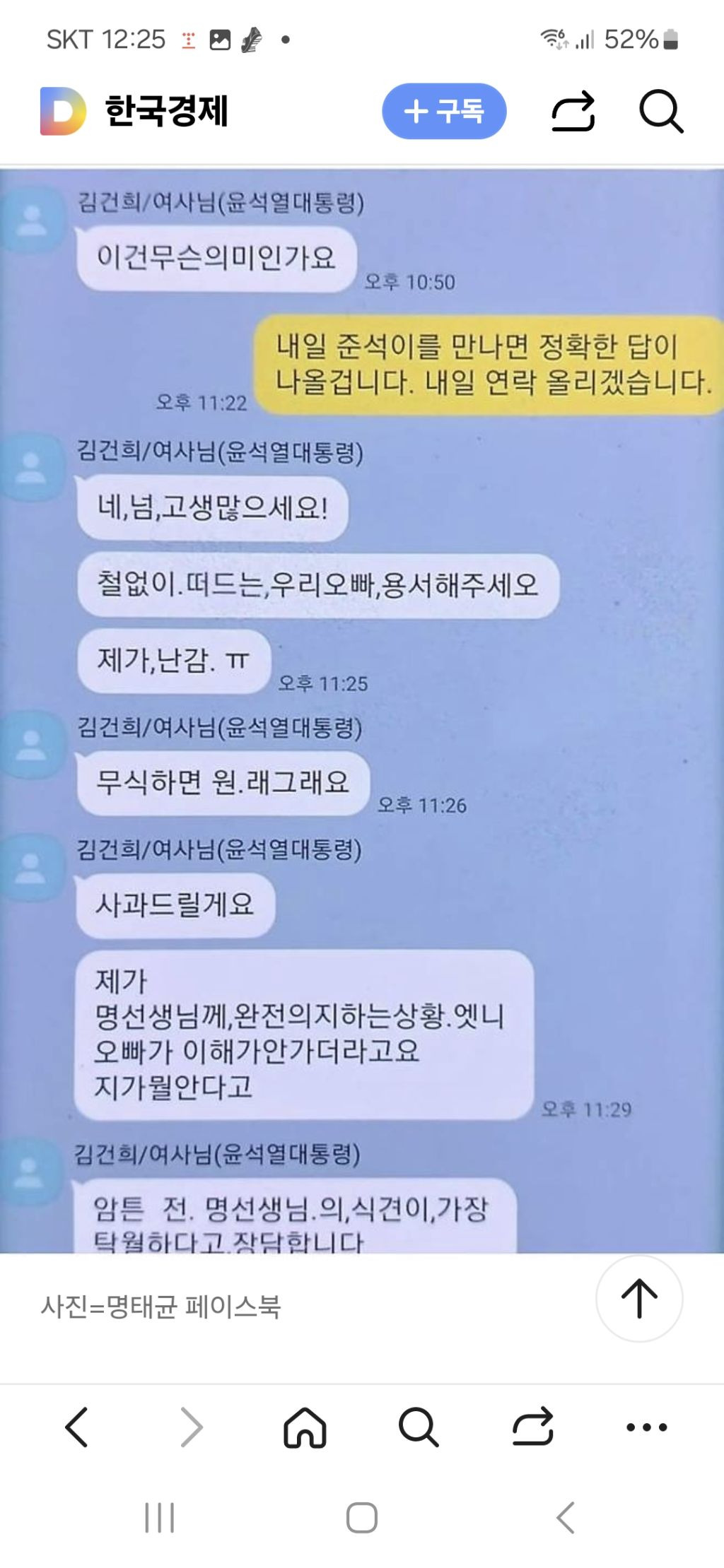This screenshot has width=724, height=1568.
Task: Open the 한국경제 channel page
Action: coord(134,111)
